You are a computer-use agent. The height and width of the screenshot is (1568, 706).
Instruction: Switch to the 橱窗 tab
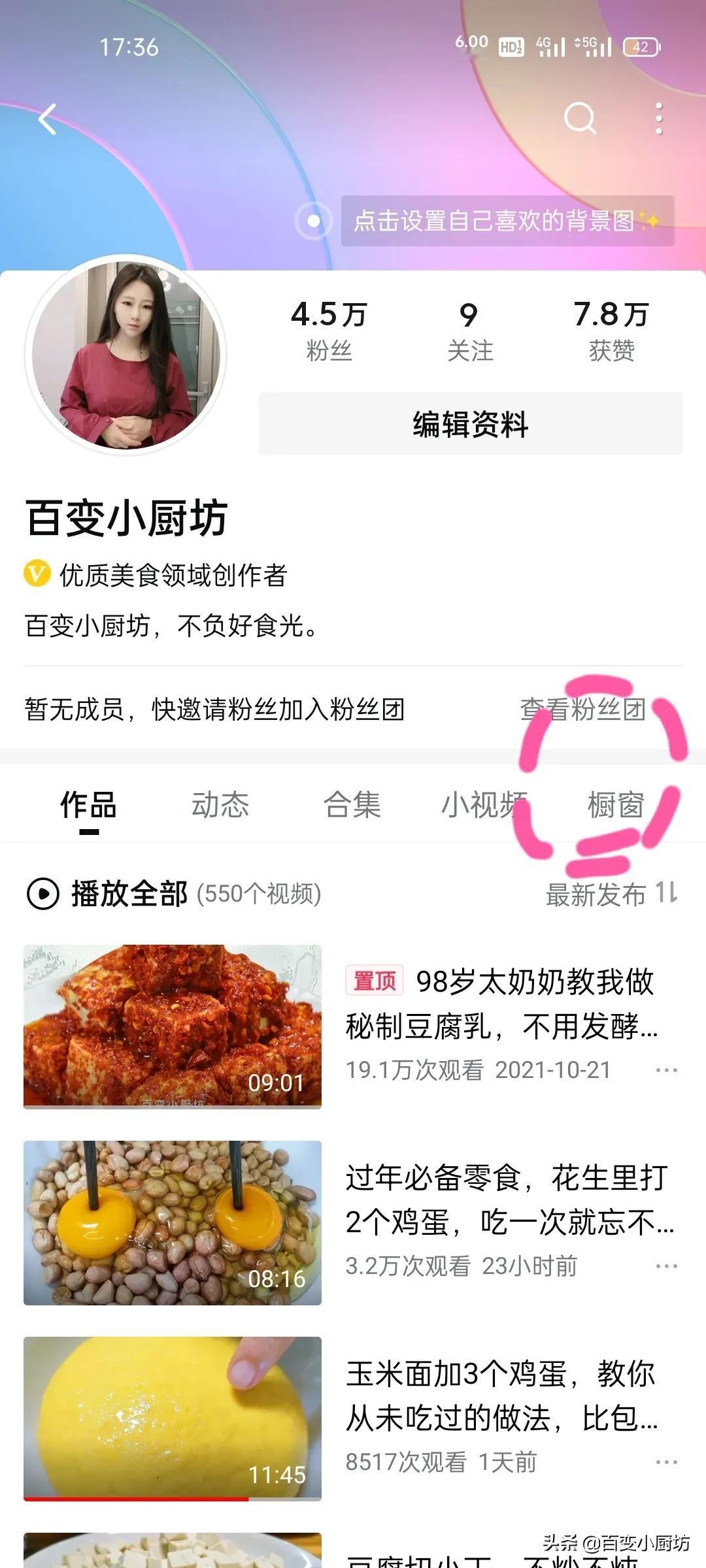(x=616, y=805)
